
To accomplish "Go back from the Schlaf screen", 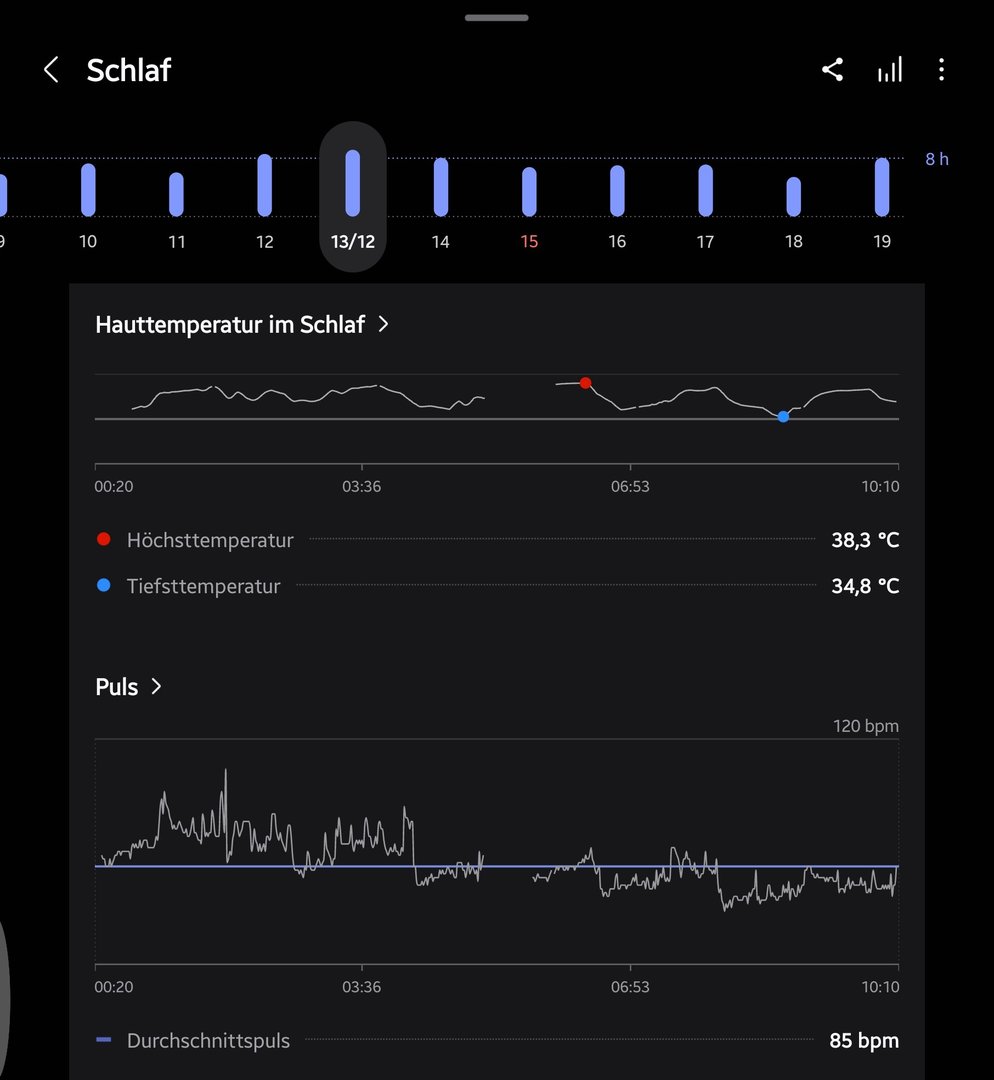I will tap(51, 70).
